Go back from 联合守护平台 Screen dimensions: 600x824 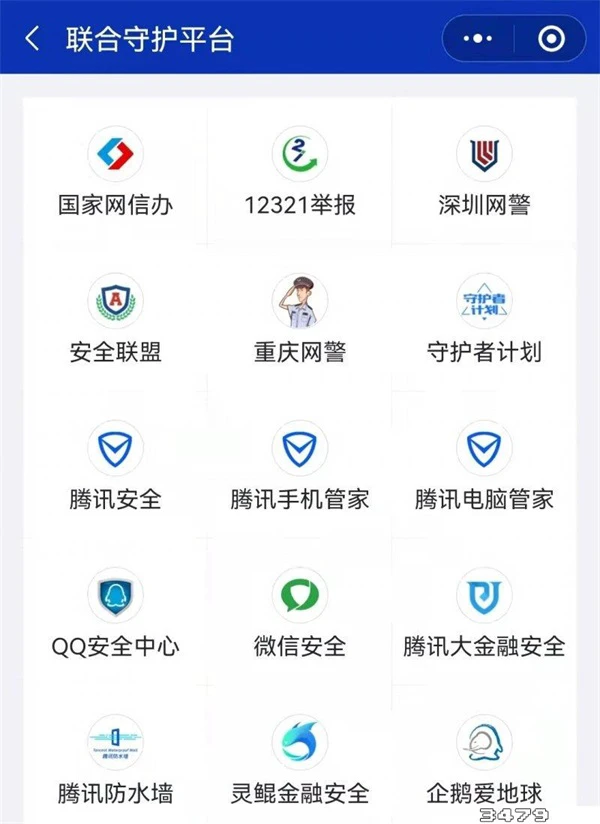(x=34, y=40)
